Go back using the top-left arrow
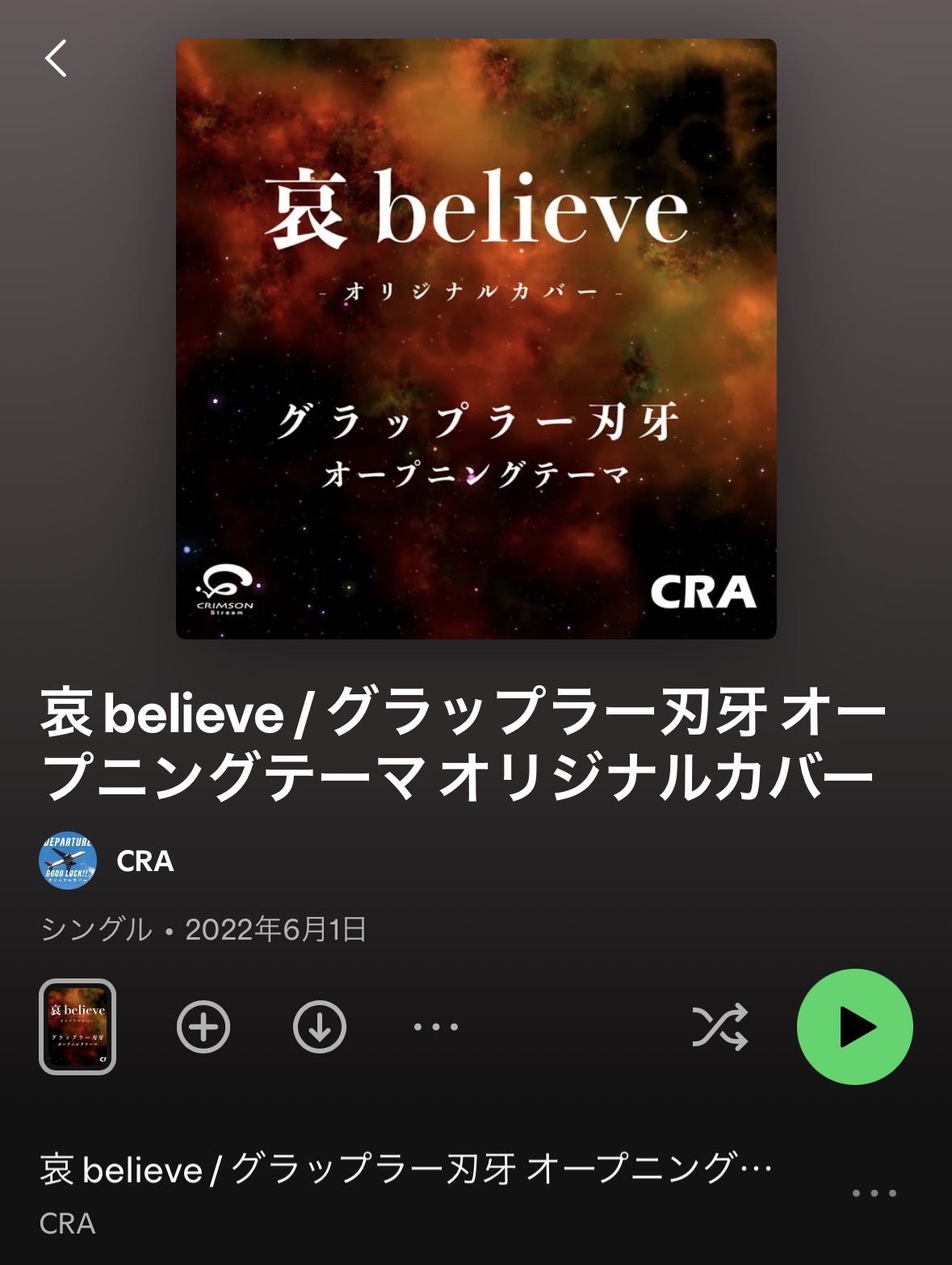The width and height of the screenshot is (952, 1265). point(56,59)
